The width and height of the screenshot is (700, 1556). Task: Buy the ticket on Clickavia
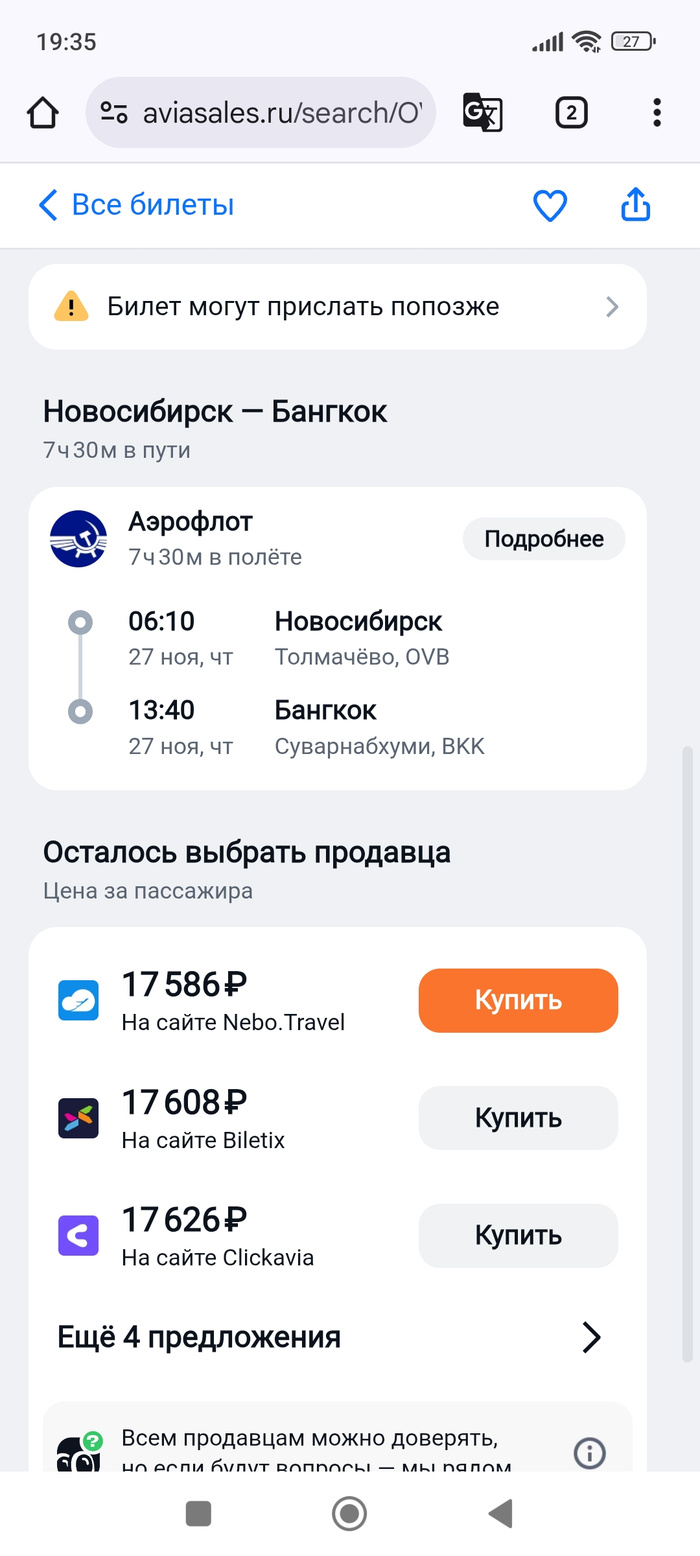point(518,1236)
